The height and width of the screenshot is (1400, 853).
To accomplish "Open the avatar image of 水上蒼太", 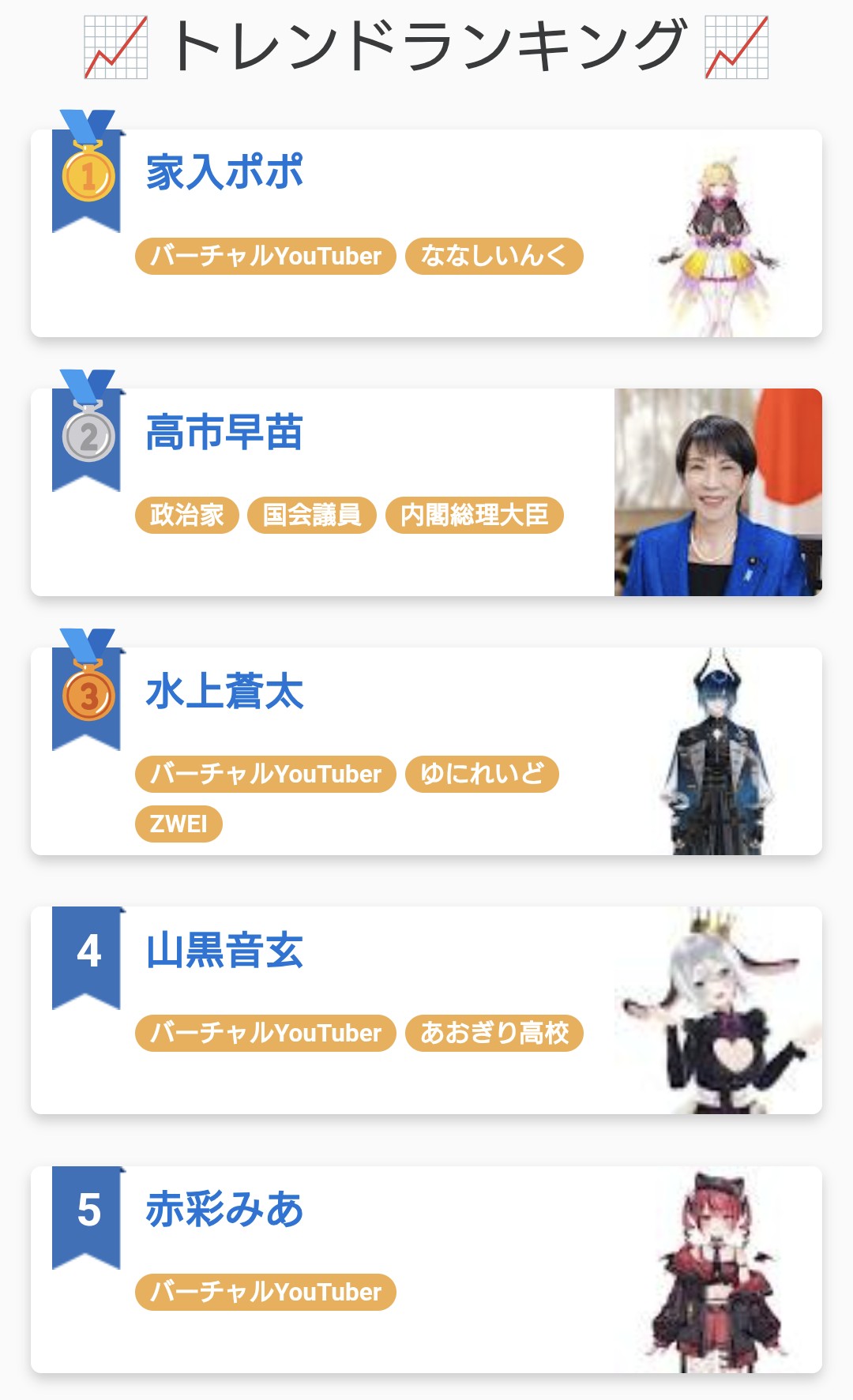I will pyautogui.click(x=718, y=751).
